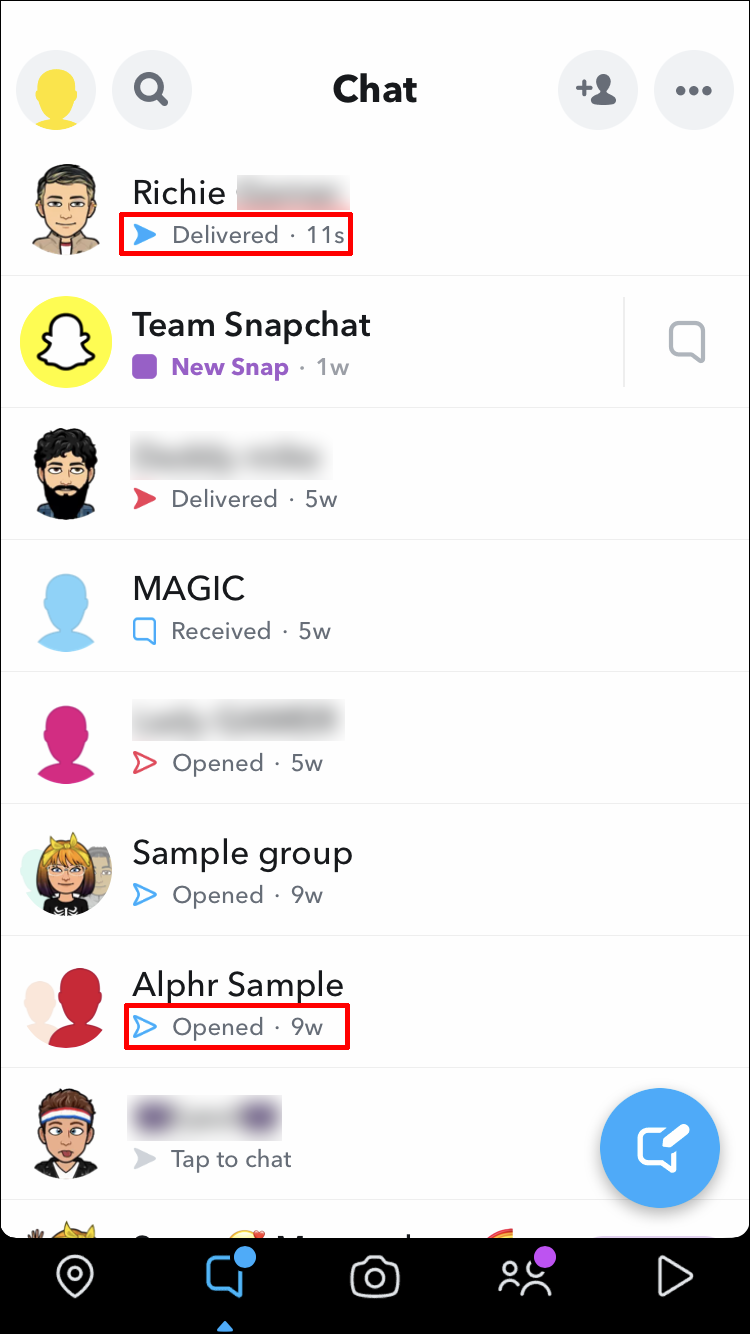Switch to the Spotlight play tab
The image size is (750, 1334).
click(x=675, y=1277)
